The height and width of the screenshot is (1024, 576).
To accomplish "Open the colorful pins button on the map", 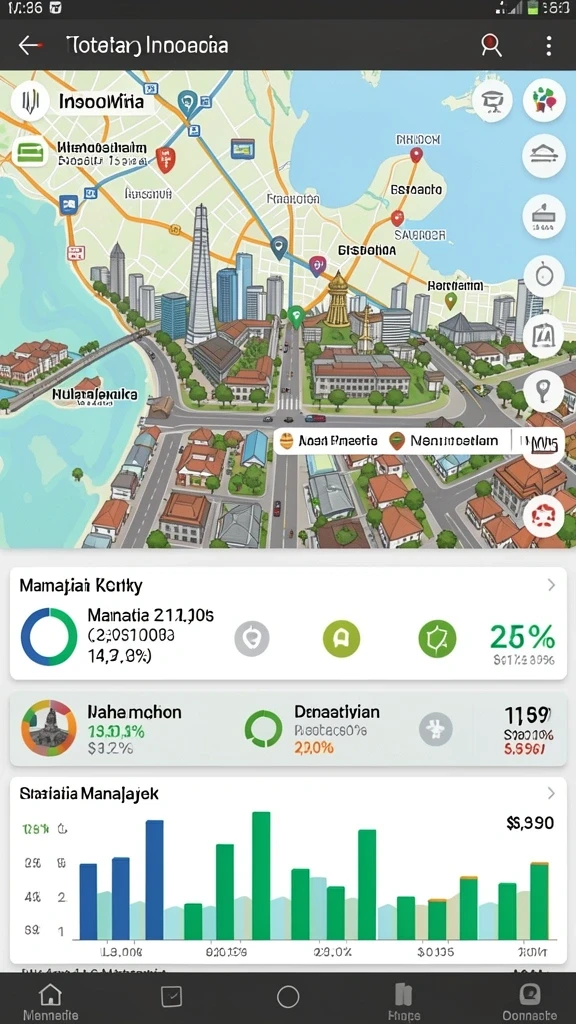I will pos(544,100).
